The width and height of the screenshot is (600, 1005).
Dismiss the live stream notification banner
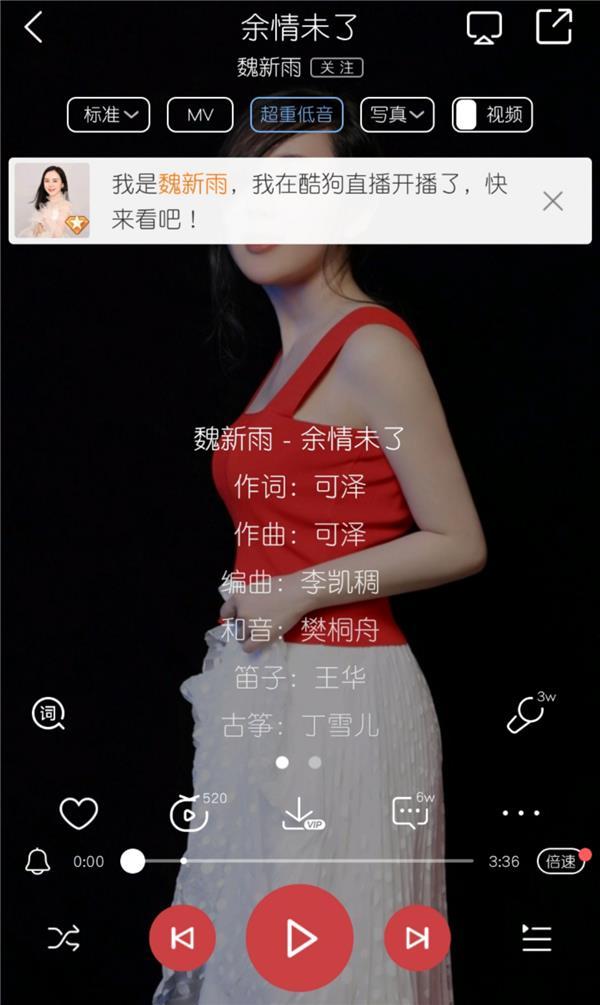[553, 201]
